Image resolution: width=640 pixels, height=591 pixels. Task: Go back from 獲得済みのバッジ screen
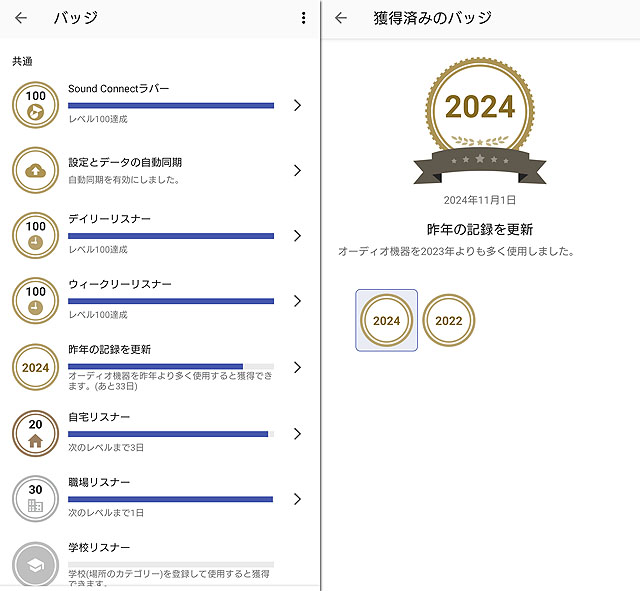341,18
